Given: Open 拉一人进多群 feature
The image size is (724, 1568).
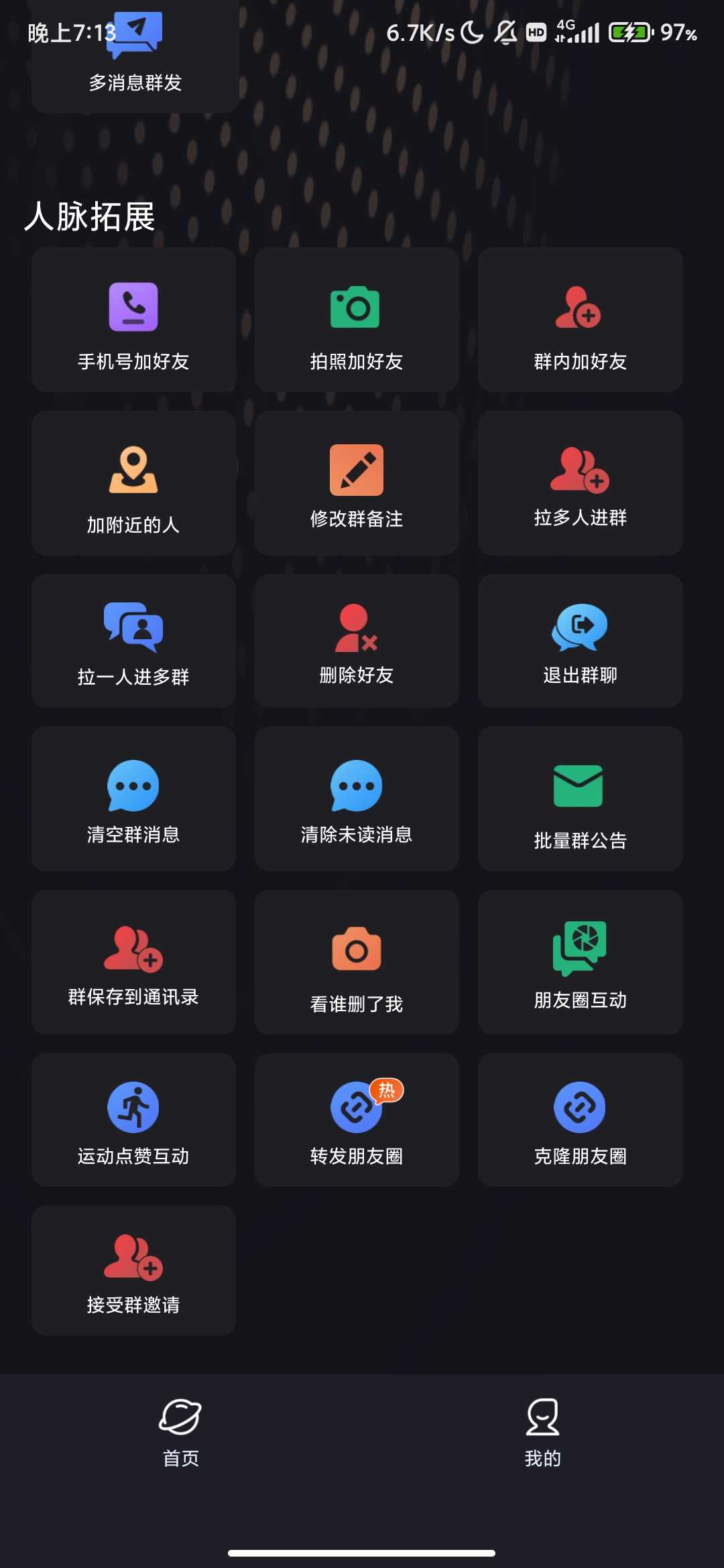Looking at the screenshot, I should point(133,641).
